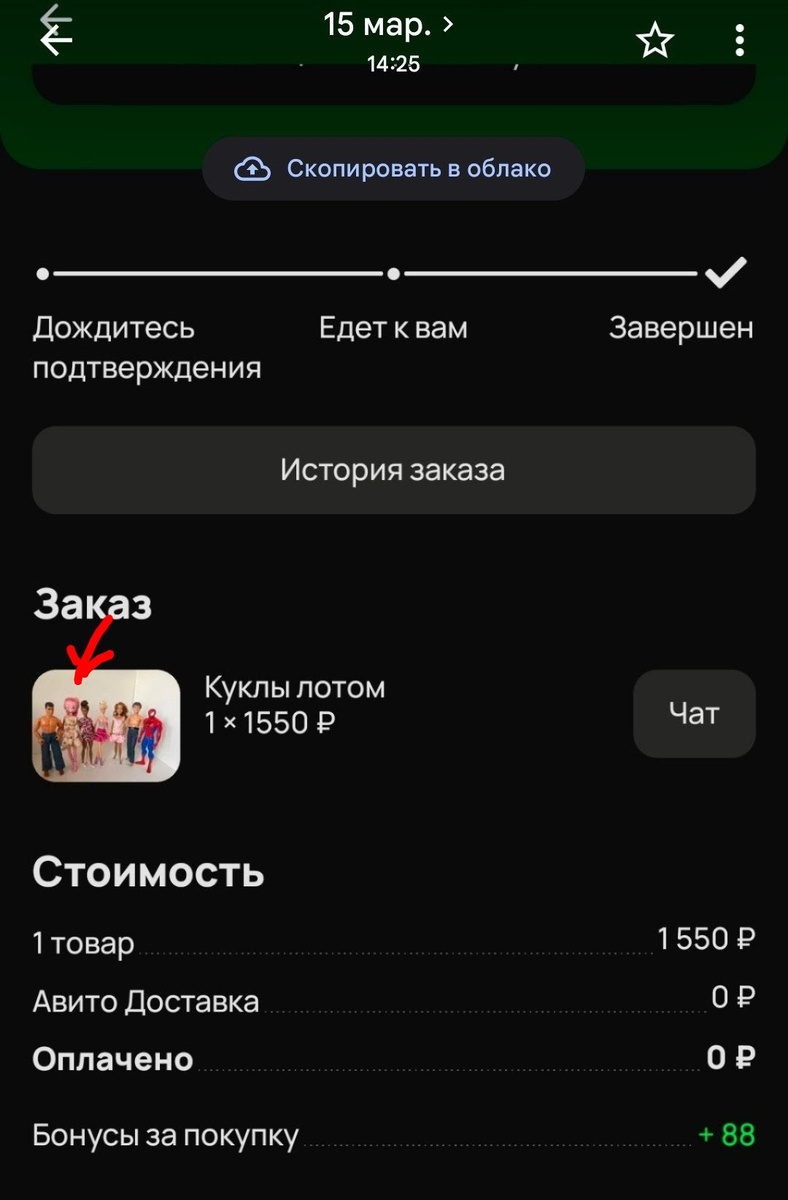Select the Едет к вам status label

(393, 327)
